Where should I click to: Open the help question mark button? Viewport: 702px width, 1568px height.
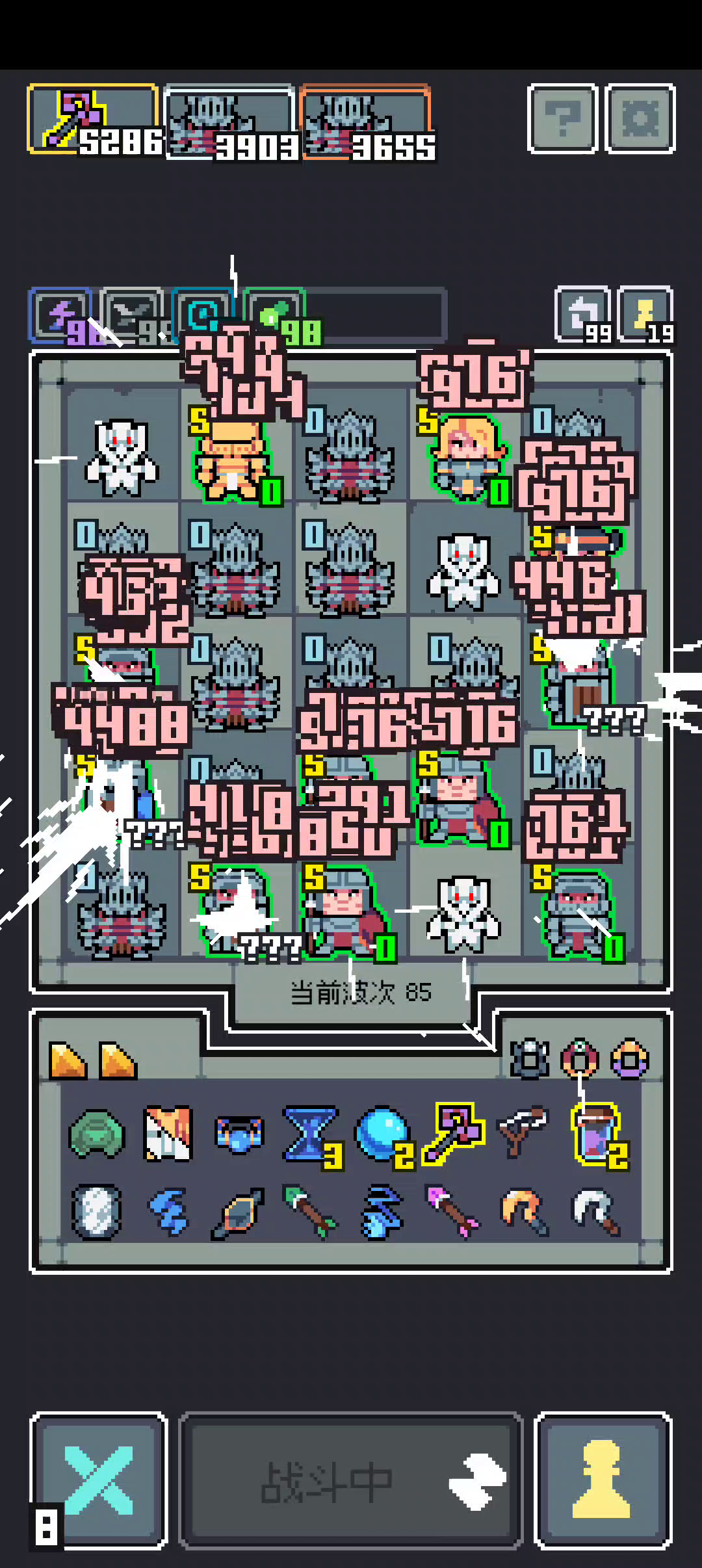point(562,118)
